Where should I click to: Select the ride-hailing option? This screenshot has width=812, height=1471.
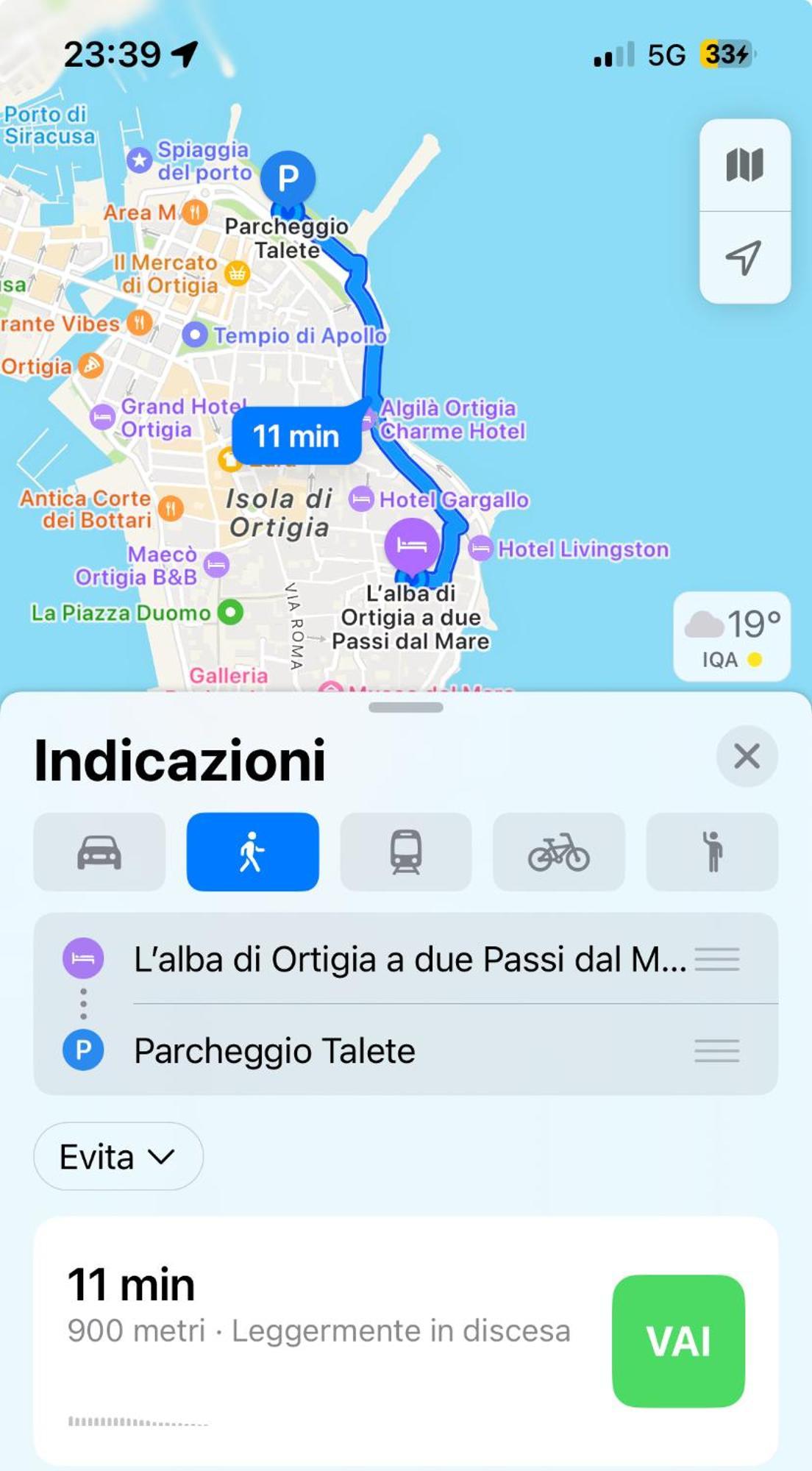pos(711,852)
